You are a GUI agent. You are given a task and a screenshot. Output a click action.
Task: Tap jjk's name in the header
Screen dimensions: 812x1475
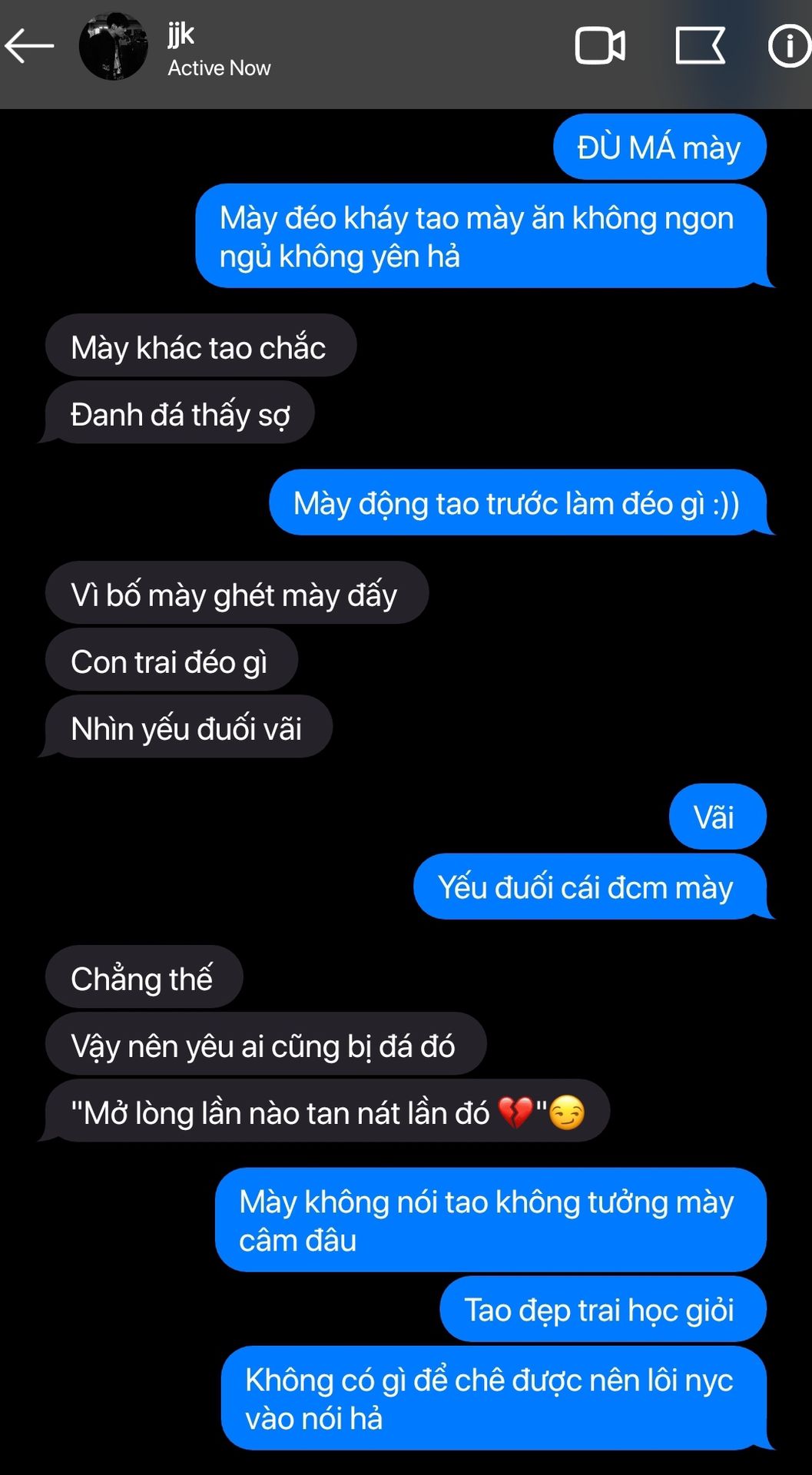[181, 34]
